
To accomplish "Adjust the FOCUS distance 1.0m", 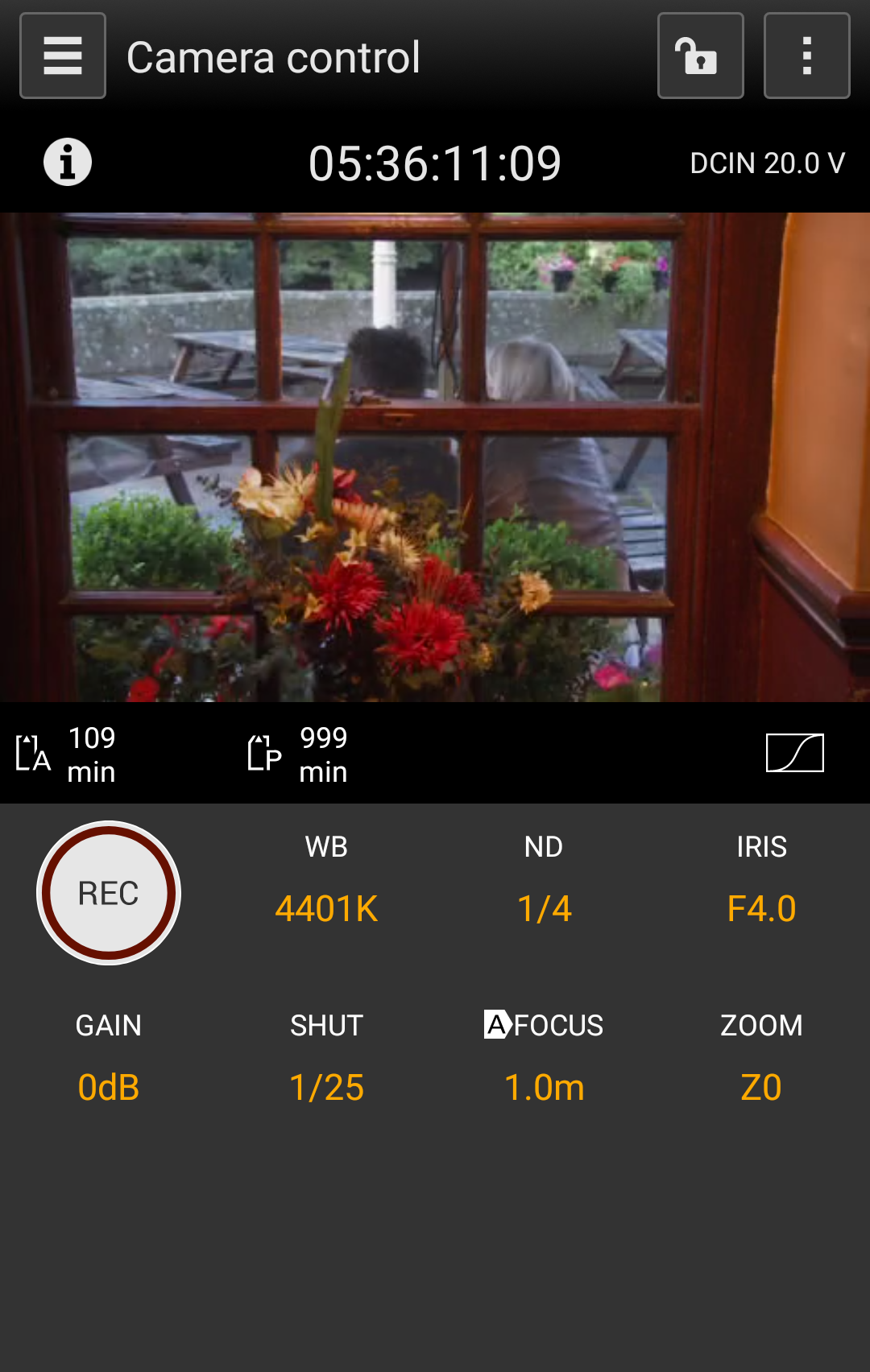I will pos(544,1087).
